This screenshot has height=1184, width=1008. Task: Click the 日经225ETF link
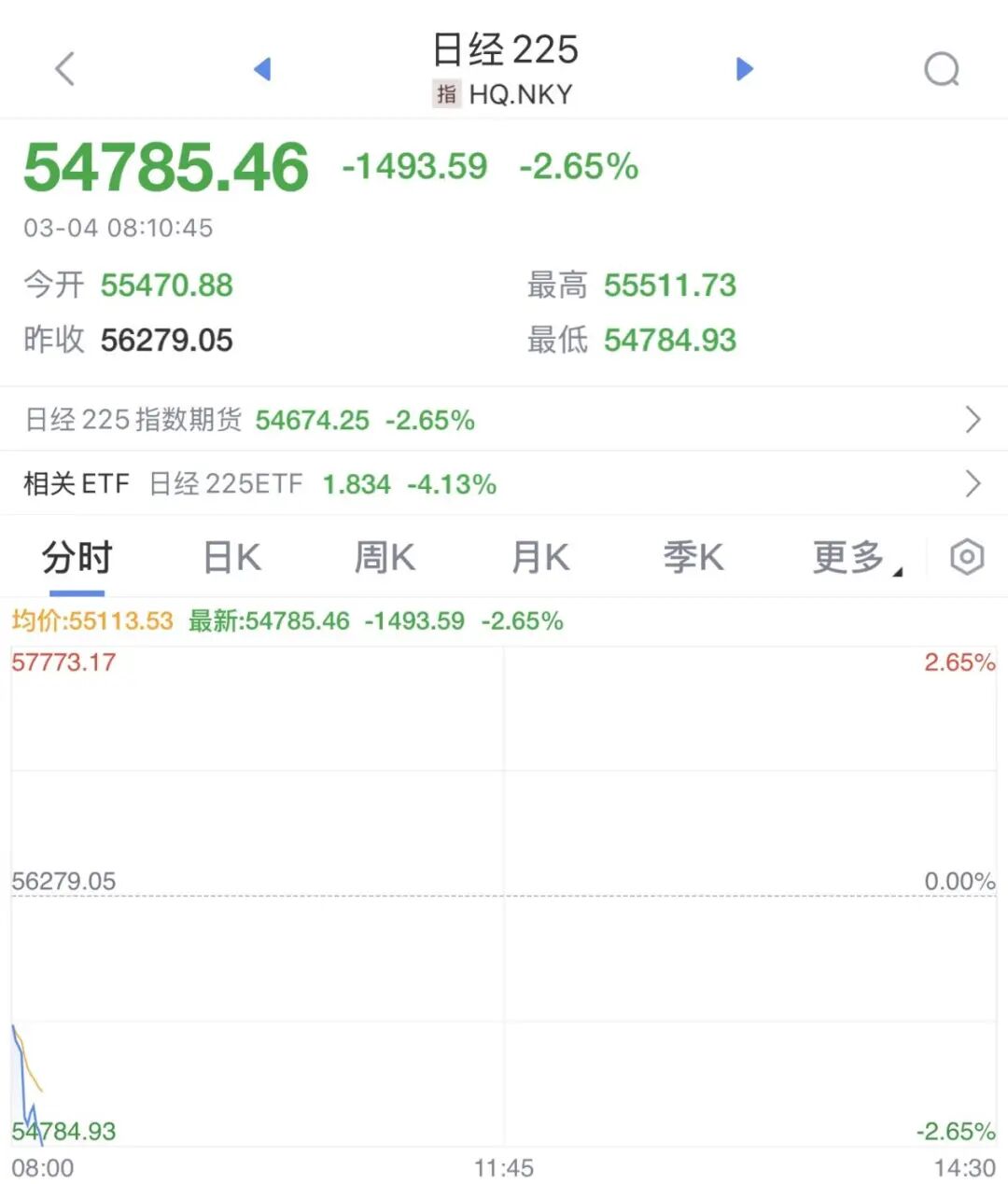[x=225, y=483]
